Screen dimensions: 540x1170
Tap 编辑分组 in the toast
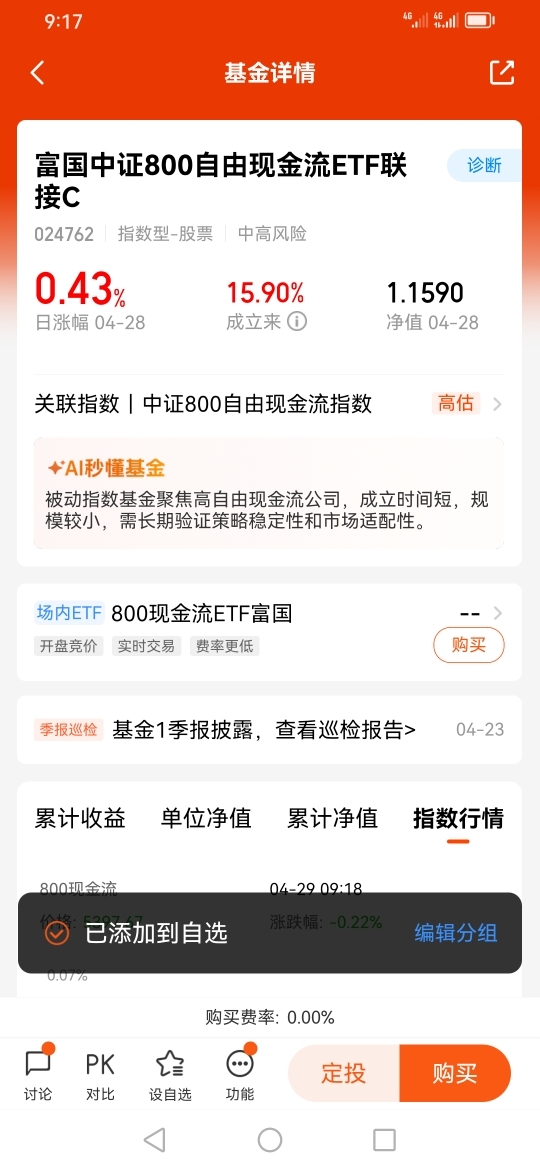pos(456,933)
